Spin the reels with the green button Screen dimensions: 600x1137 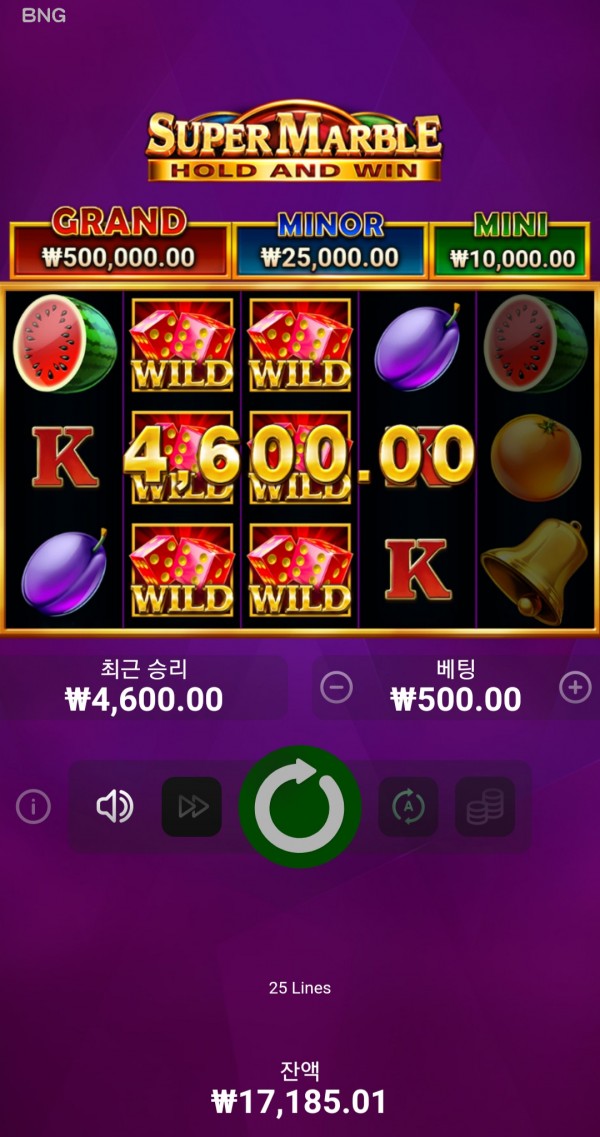(300, 806)
